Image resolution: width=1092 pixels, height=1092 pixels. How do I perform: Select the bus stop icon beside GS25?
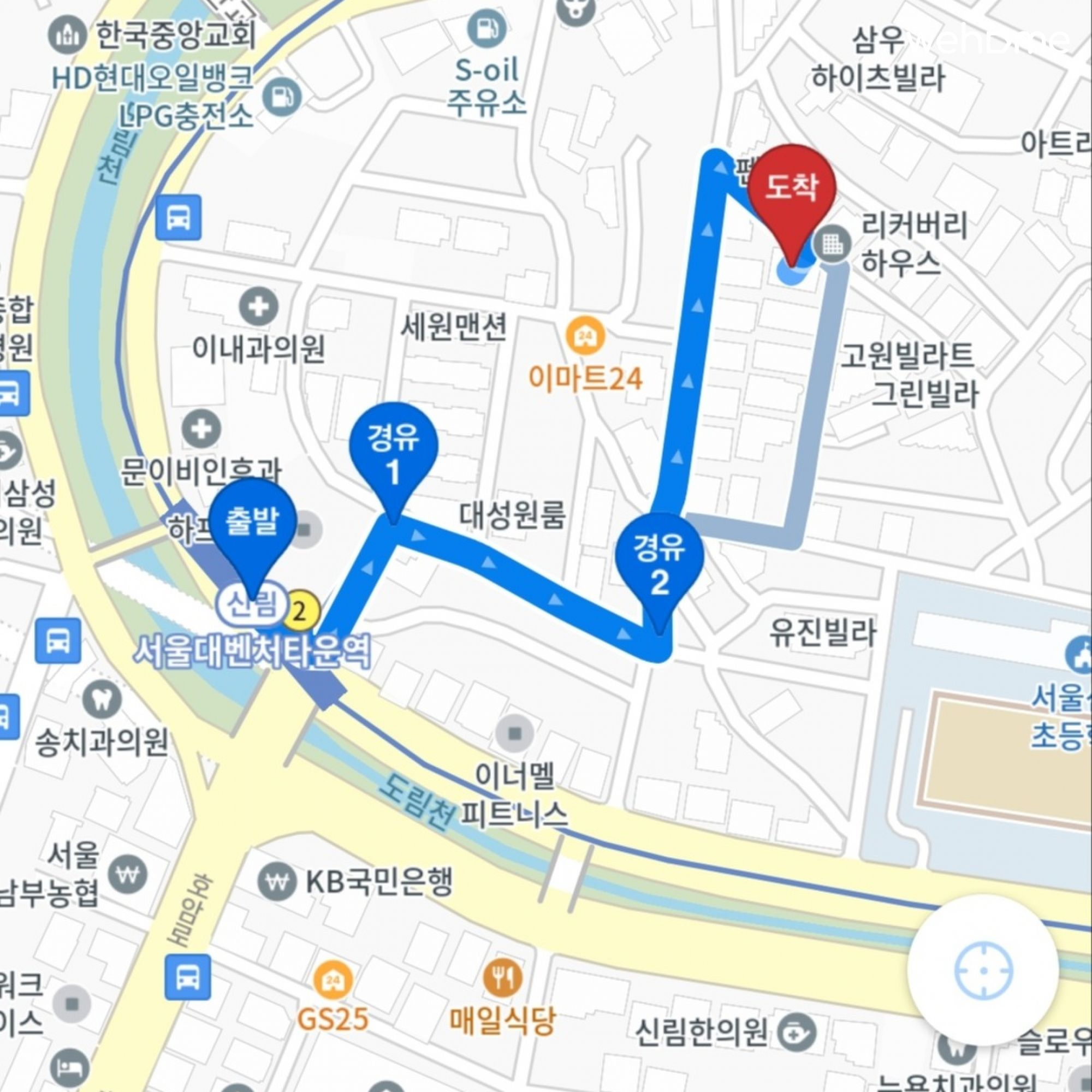(188, 977)
